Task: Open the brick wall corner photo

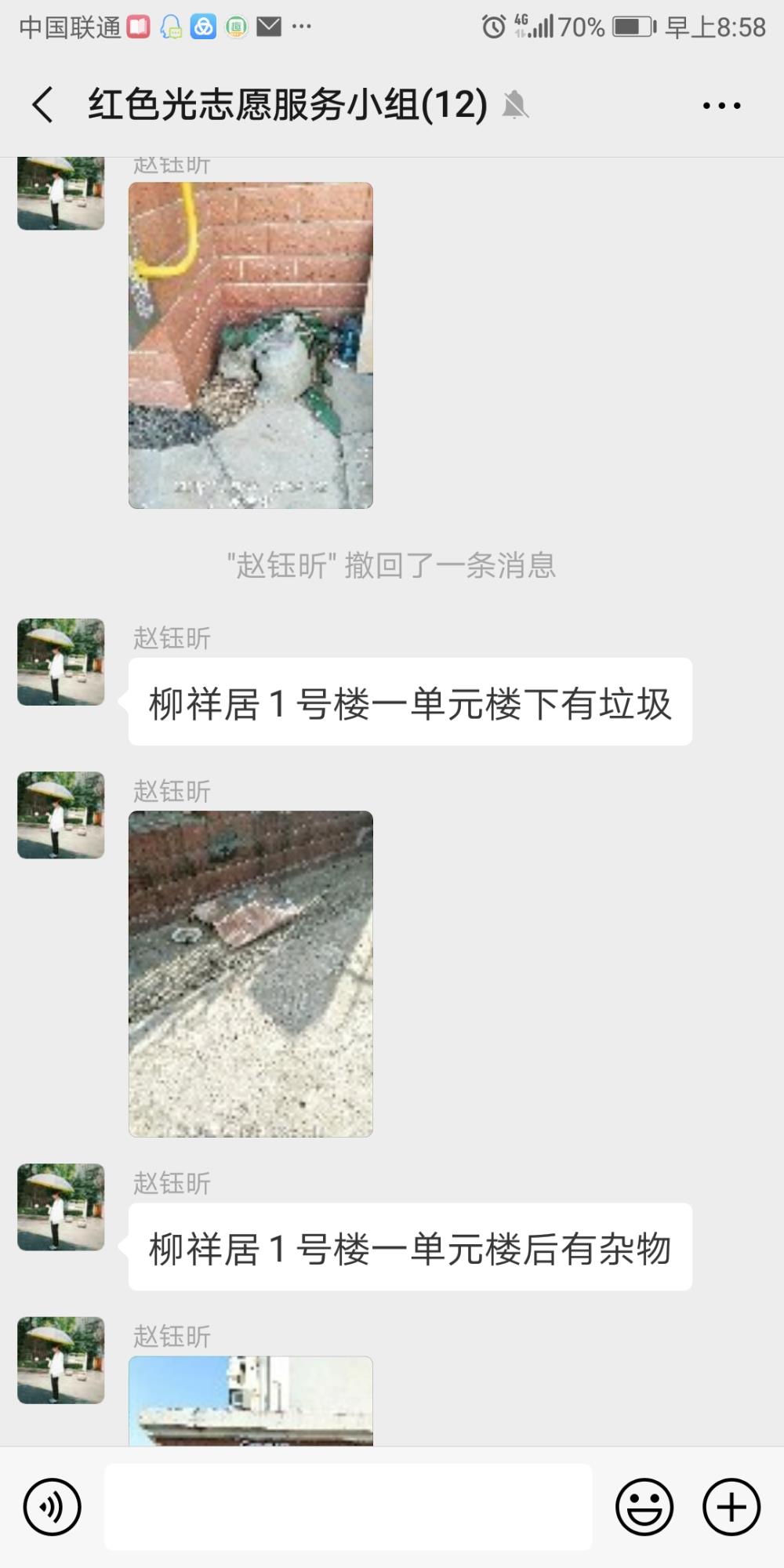Action: click(x=251, y=346)
